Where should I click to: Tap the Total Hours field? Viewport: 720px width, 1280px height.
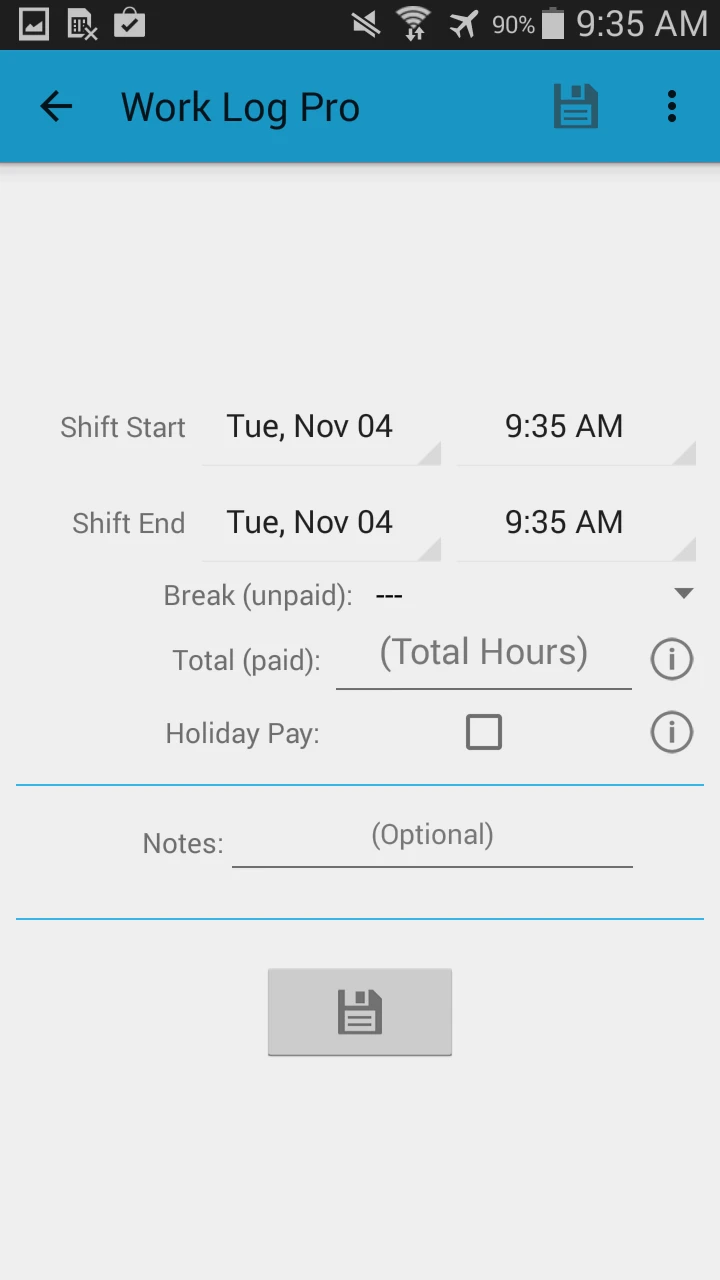[x=483, y=655]
